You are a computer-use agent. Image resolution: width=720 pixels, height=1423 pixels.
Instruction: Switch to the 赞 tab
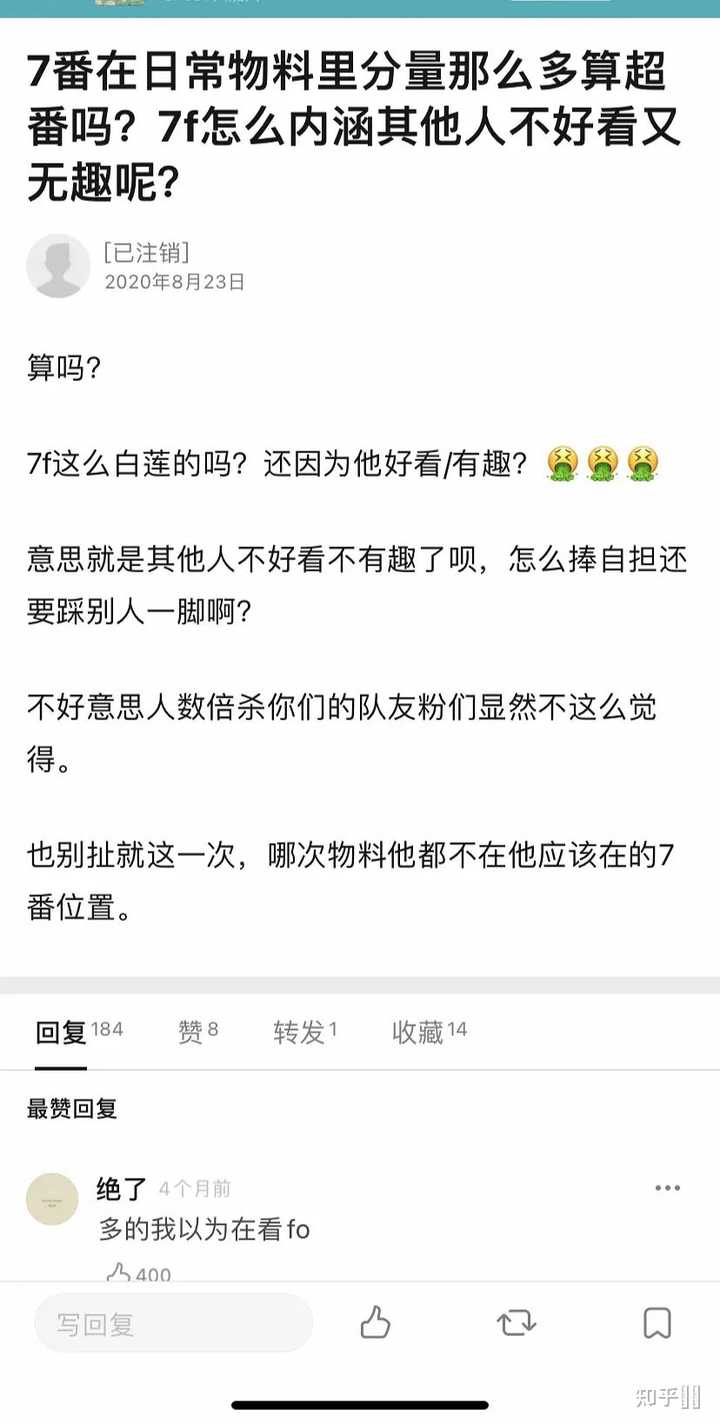197,1032
